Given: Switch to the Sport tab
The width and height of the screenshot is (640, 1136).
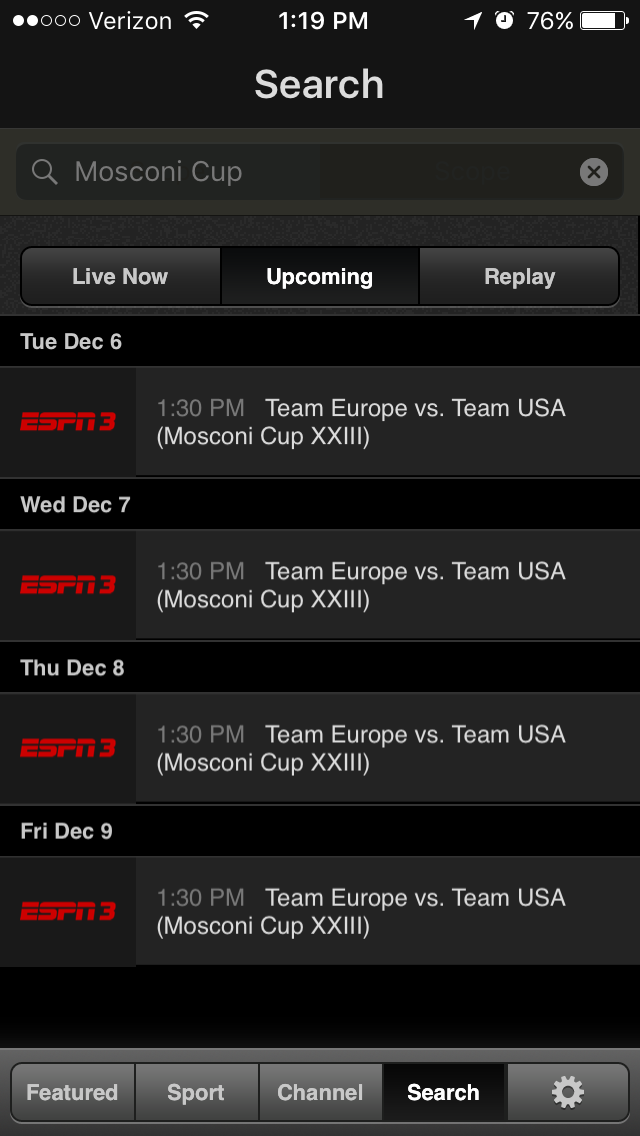Looking at the screenshot, I should tap(196, 1093).
